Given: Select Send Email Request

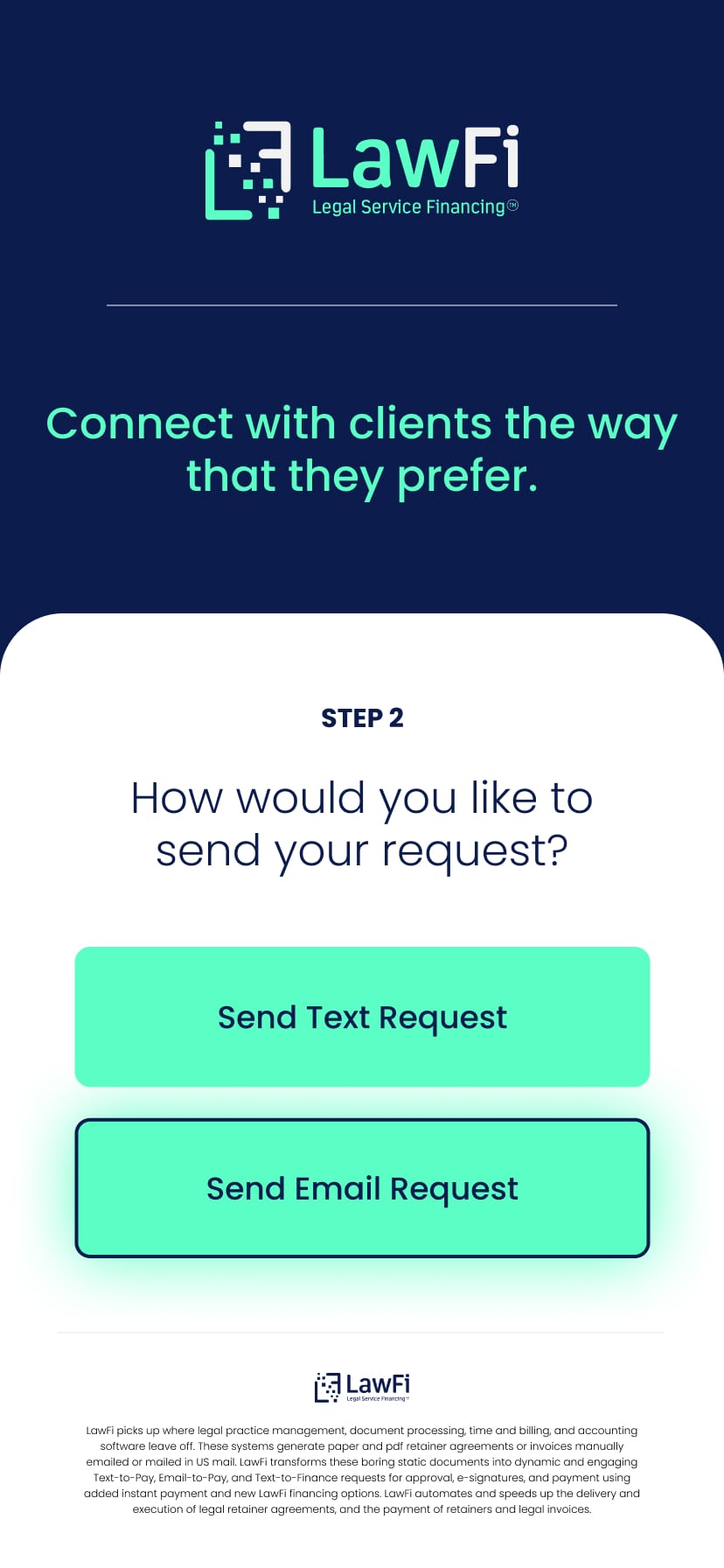Looking at the screenshot, I should 362,1188.
